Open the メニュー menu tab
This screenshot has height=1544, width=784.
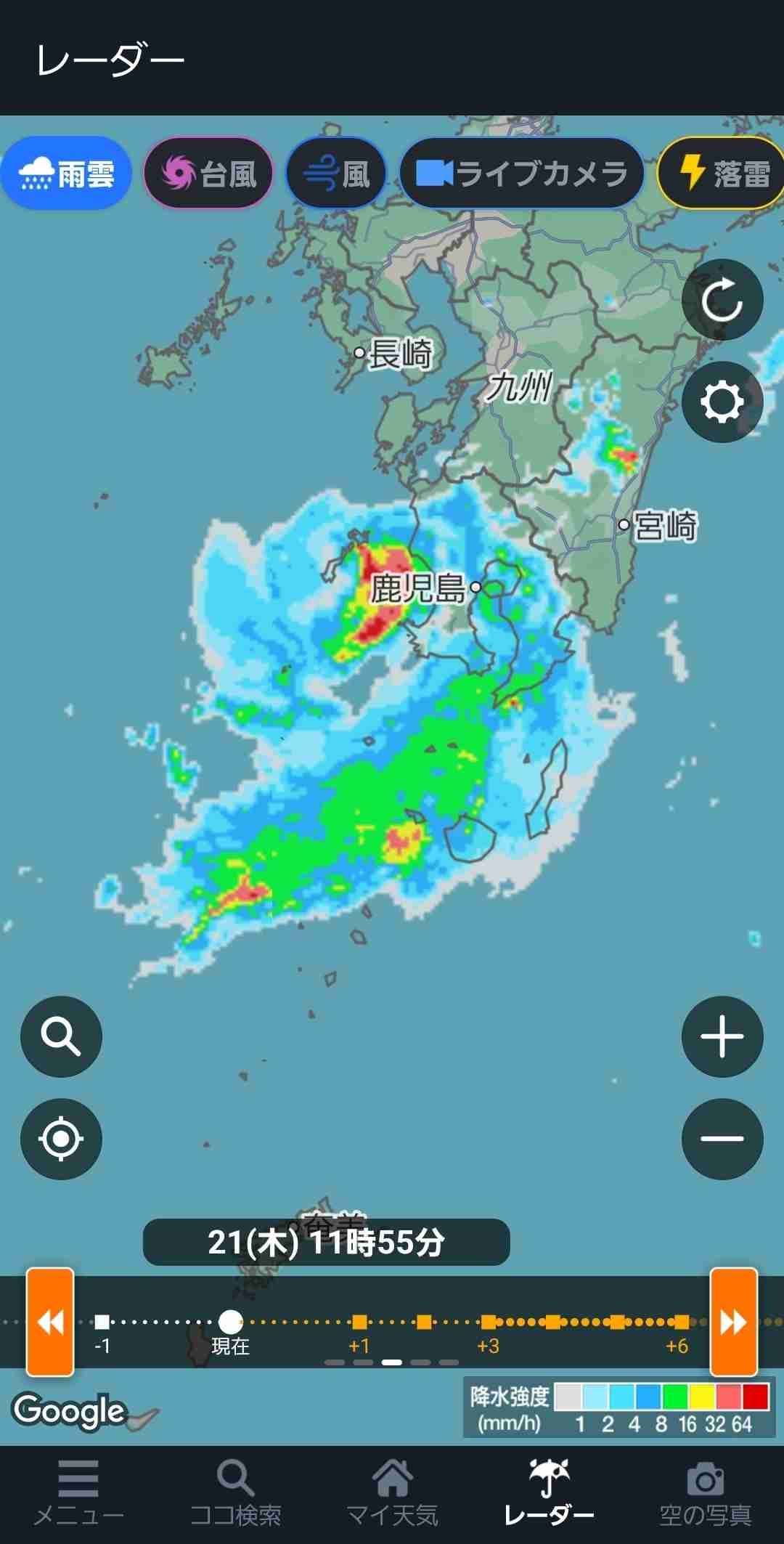(x=78, y=1495)
